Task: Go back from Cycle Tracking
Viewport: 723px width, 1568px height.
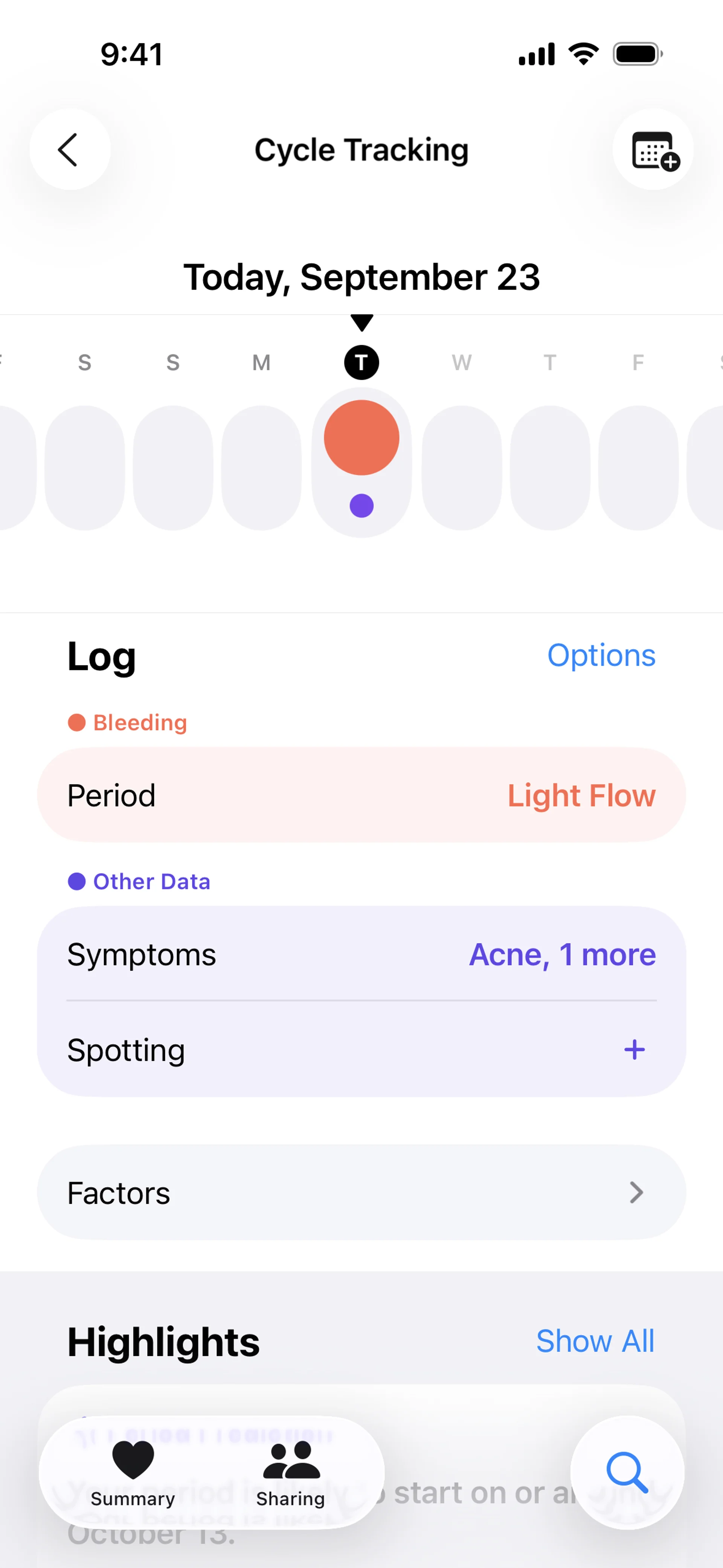Action: click(x=69, y=149)
